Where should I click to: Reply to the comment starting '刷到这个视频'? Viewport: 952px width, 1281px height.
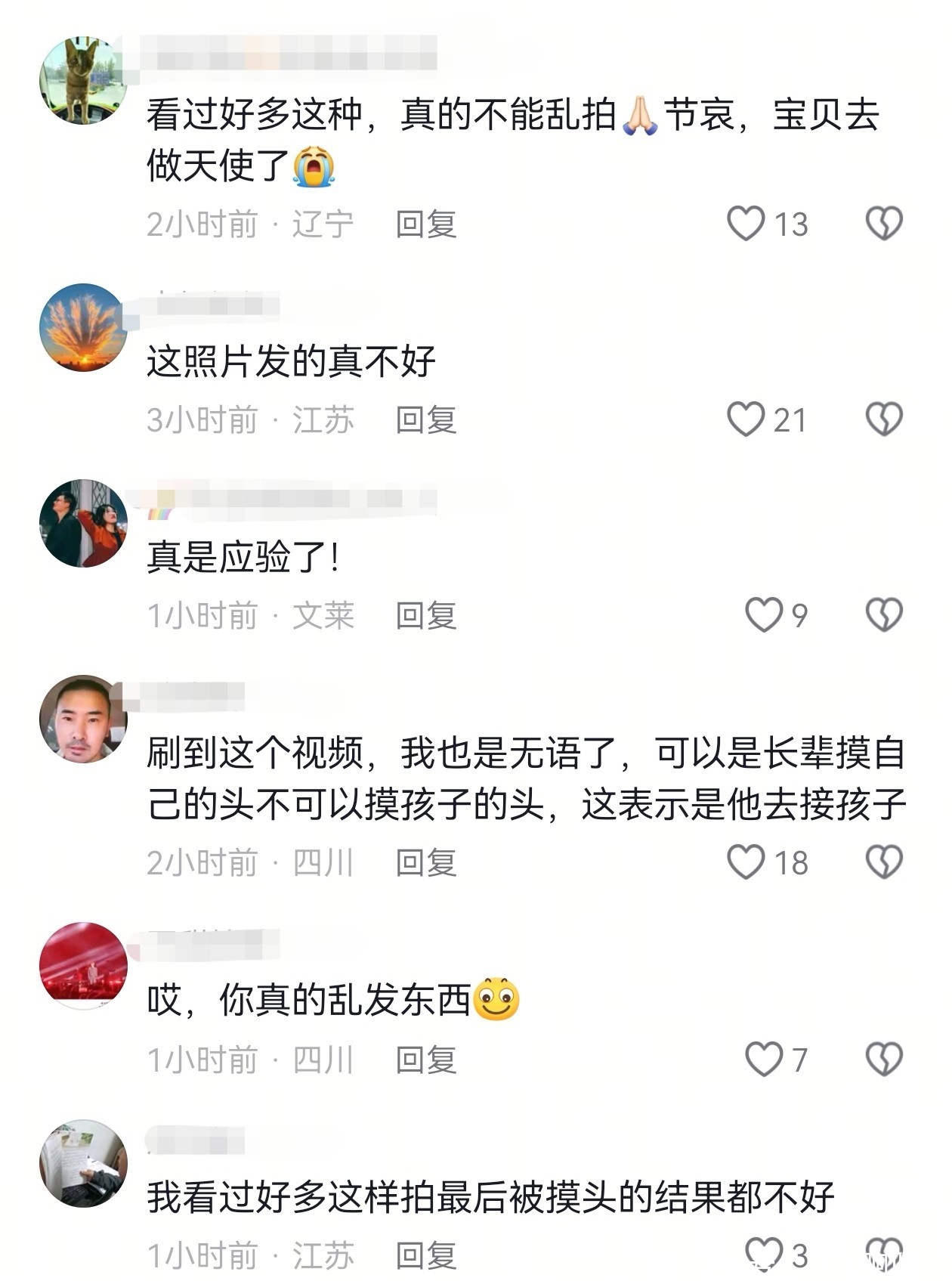point(426,863)
